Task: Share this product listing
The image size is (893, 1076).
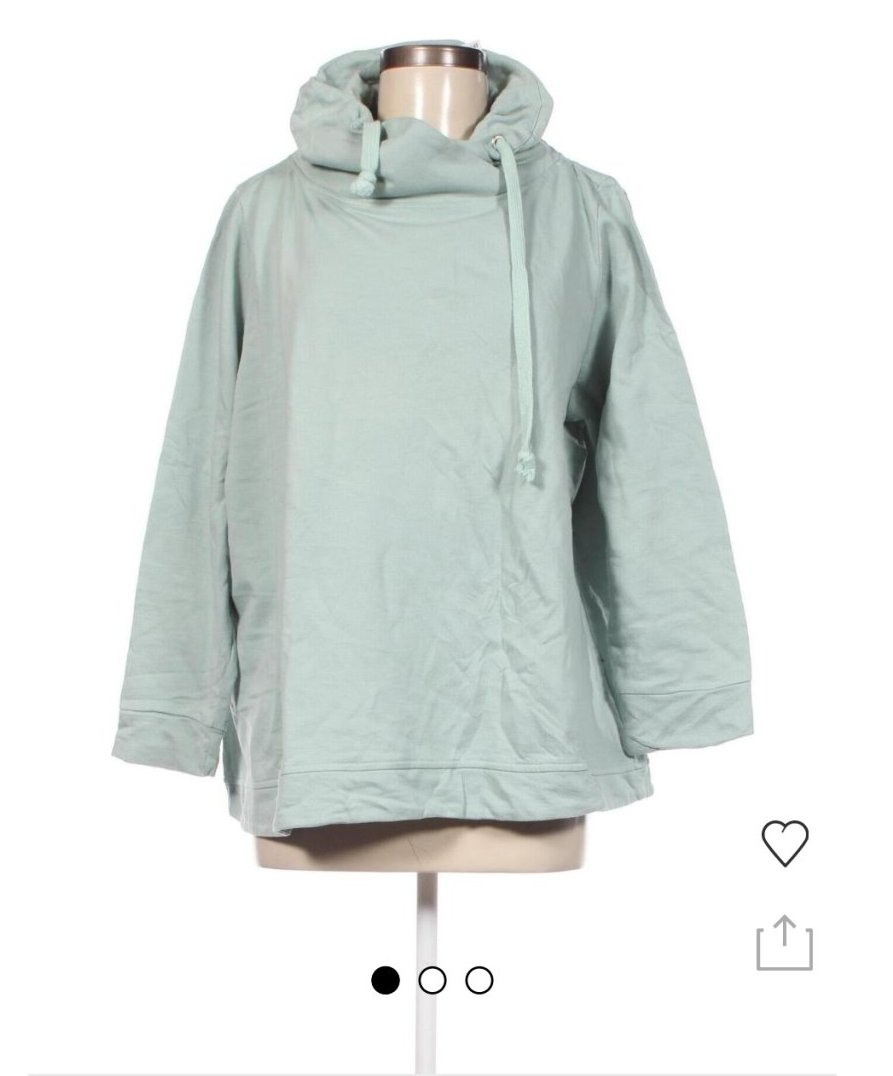Action: click(x=785, y=943)
